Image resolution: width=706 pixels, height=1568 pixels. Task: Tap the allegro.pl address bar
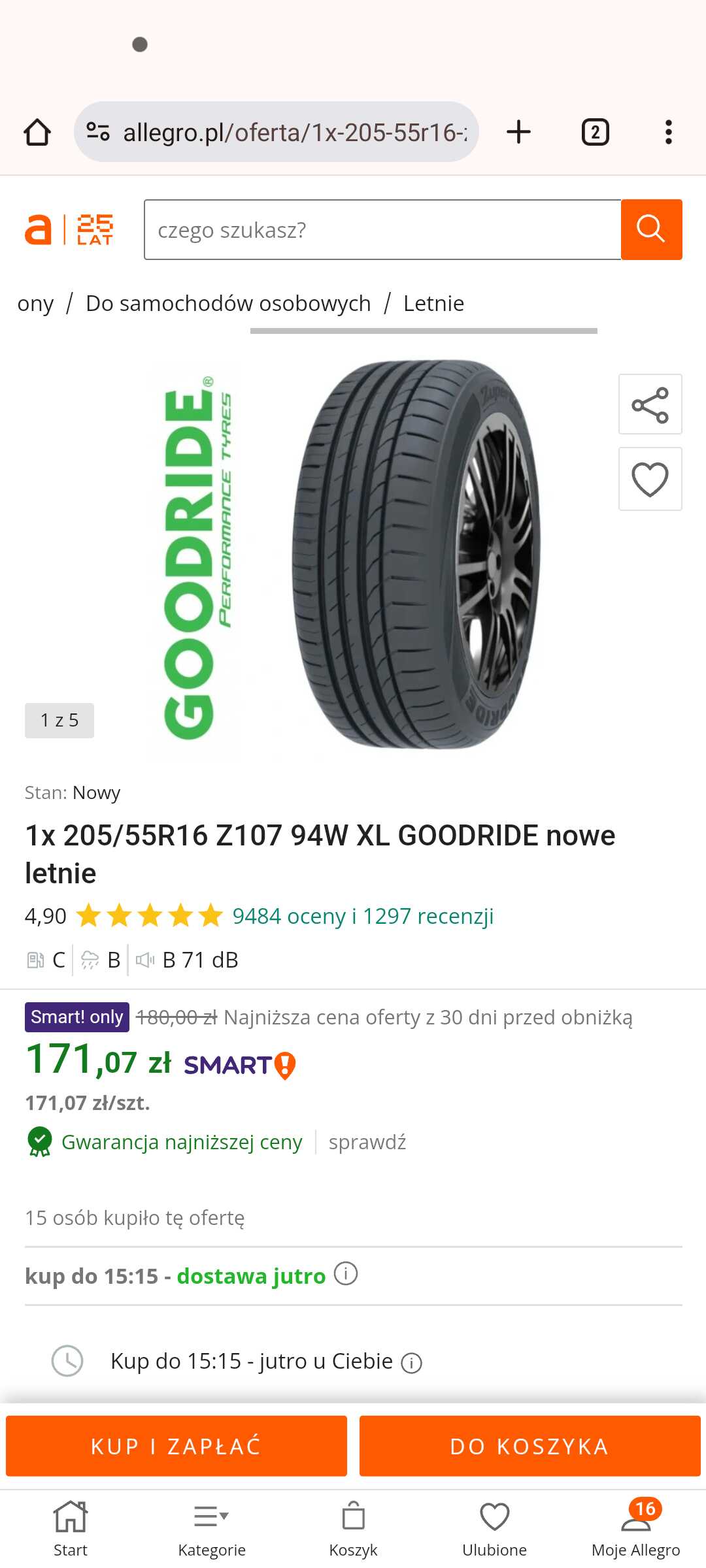pyautogui.click(x=277, y=132)
